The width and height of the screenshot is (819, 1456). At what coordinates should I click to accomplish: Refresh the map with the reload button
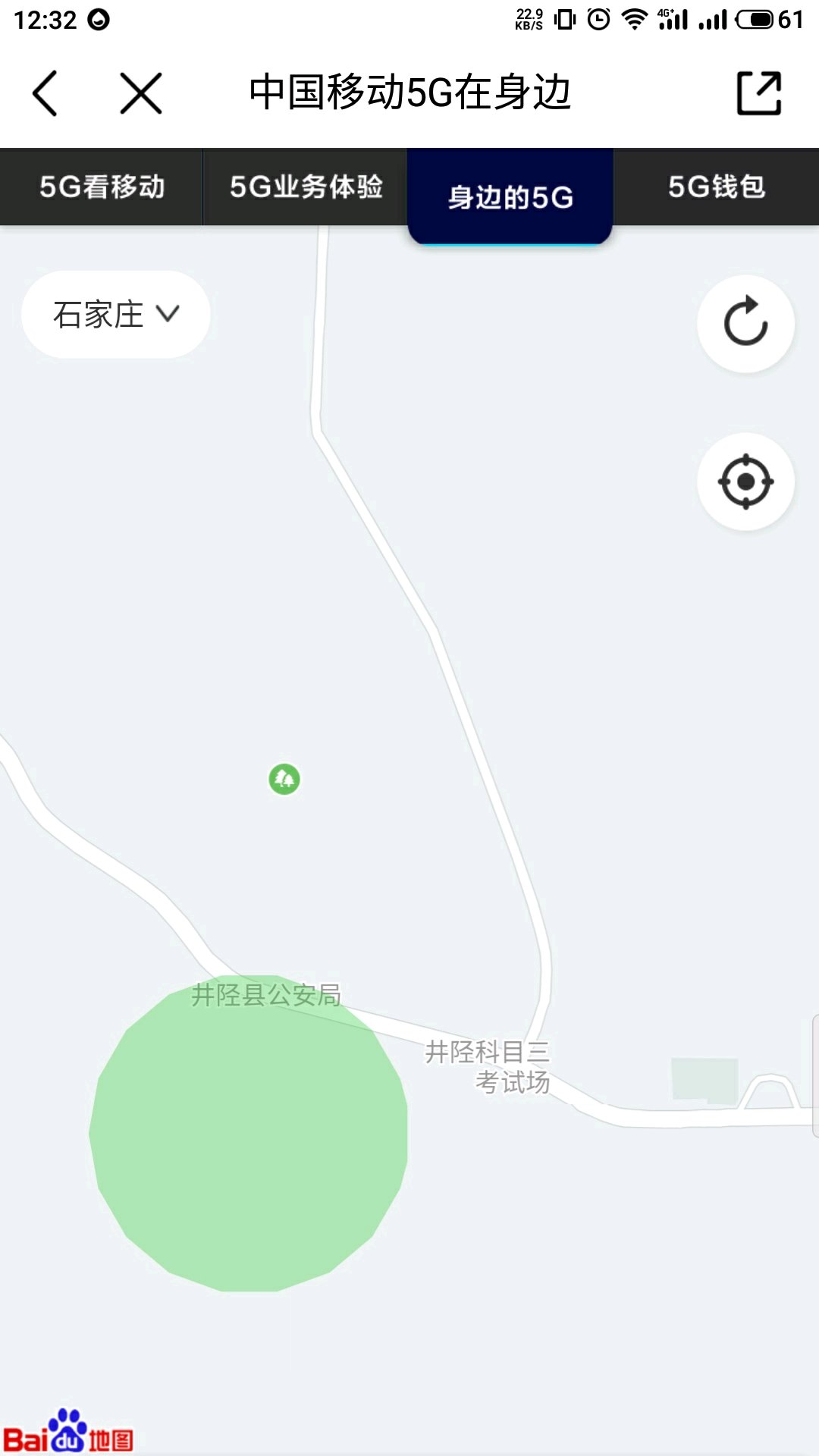745,324
